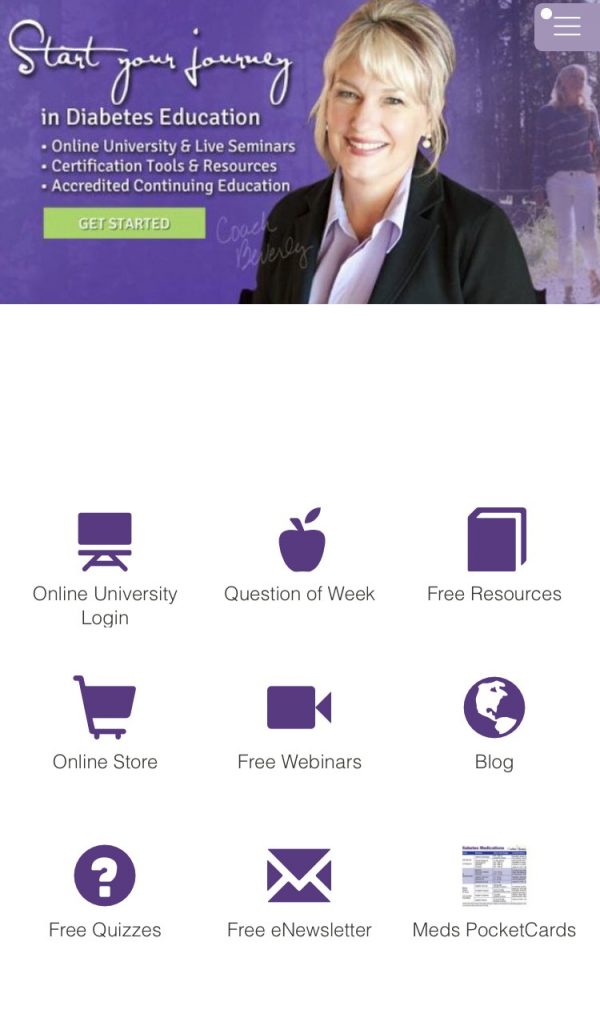600x1034 pixels.
Task: Open Free eNewsletter
Action: 299,892
